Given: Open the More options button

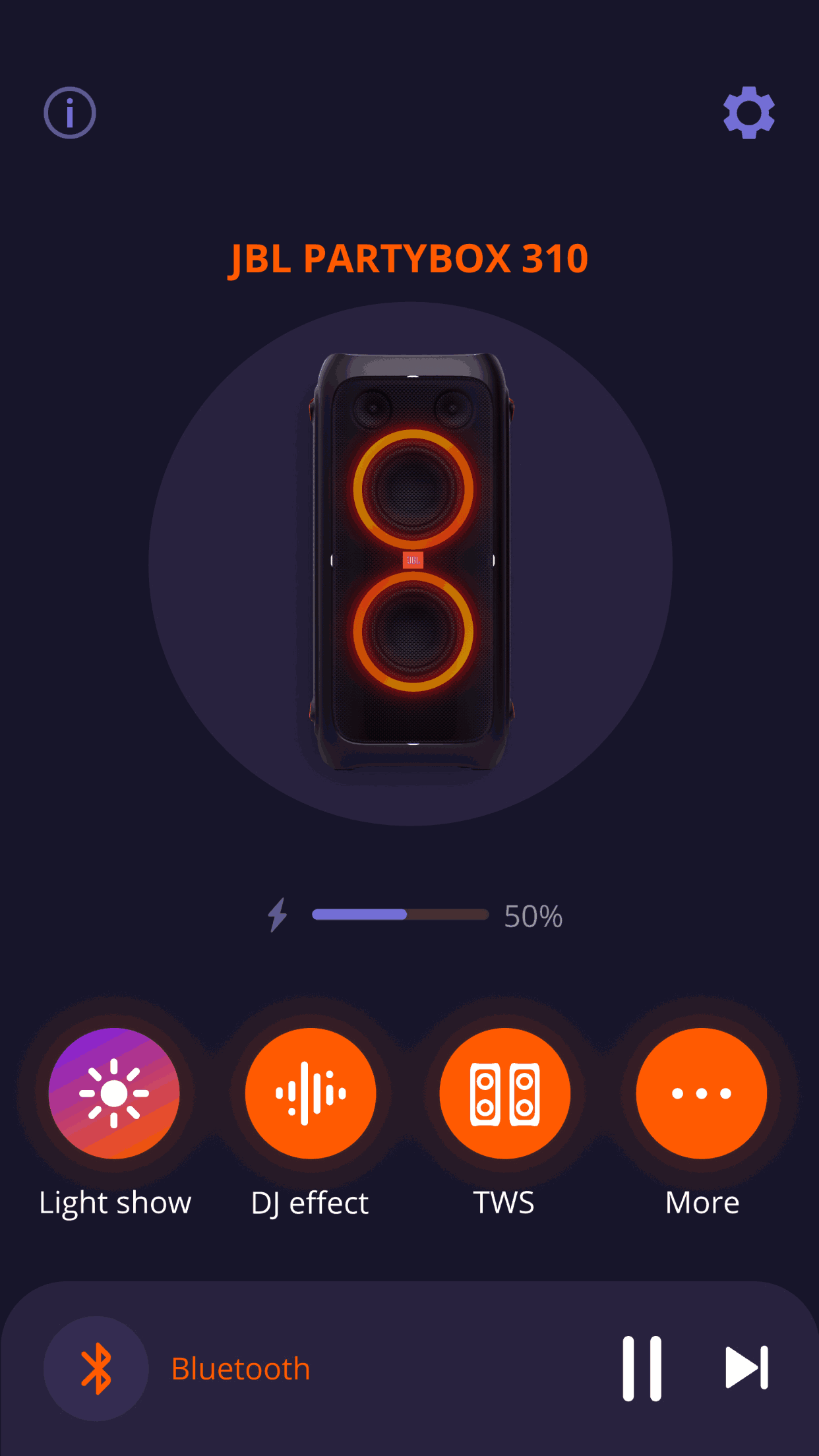Looking at the screenshot, I should click(x=701, y=1093).
